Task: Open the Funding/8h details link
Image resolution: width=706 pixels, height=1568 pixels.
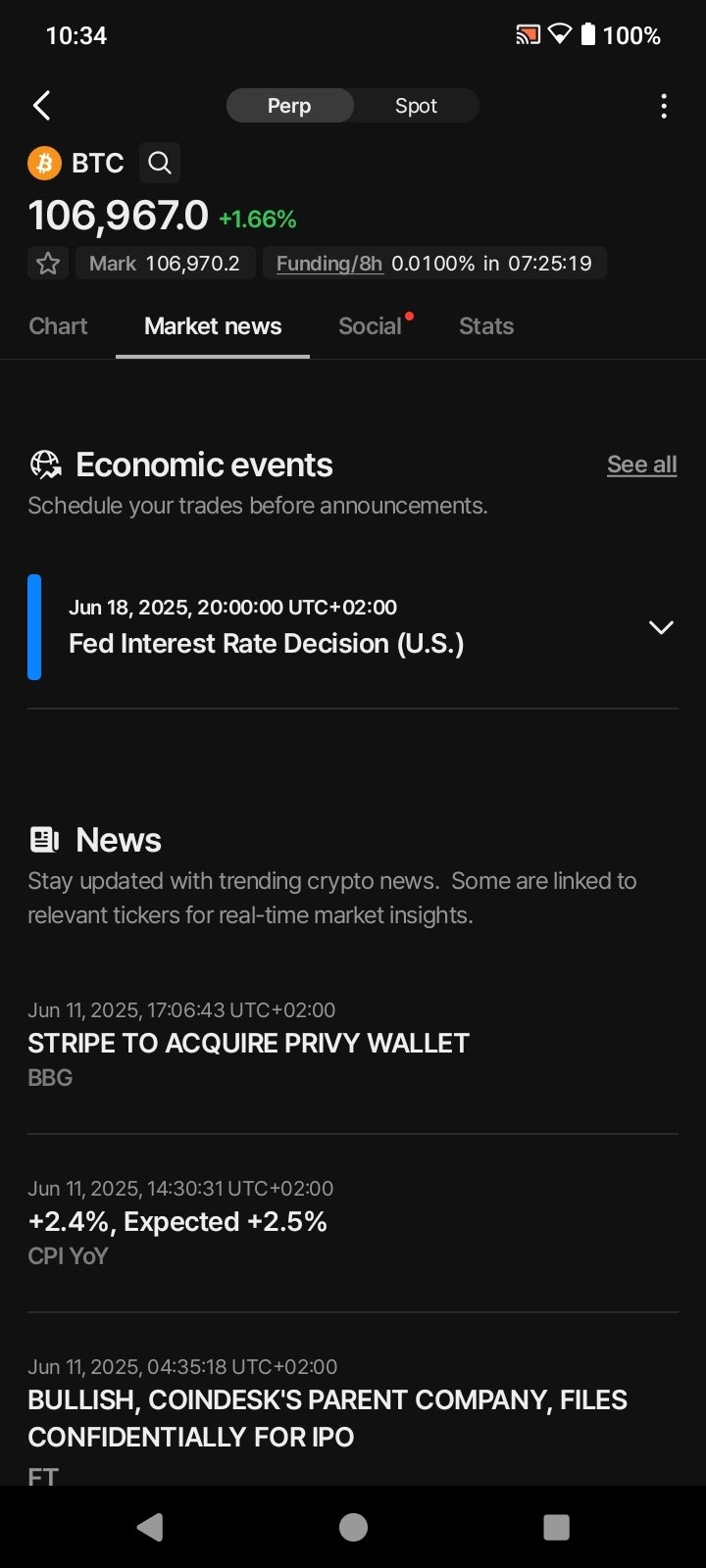Action: (329, 264)
